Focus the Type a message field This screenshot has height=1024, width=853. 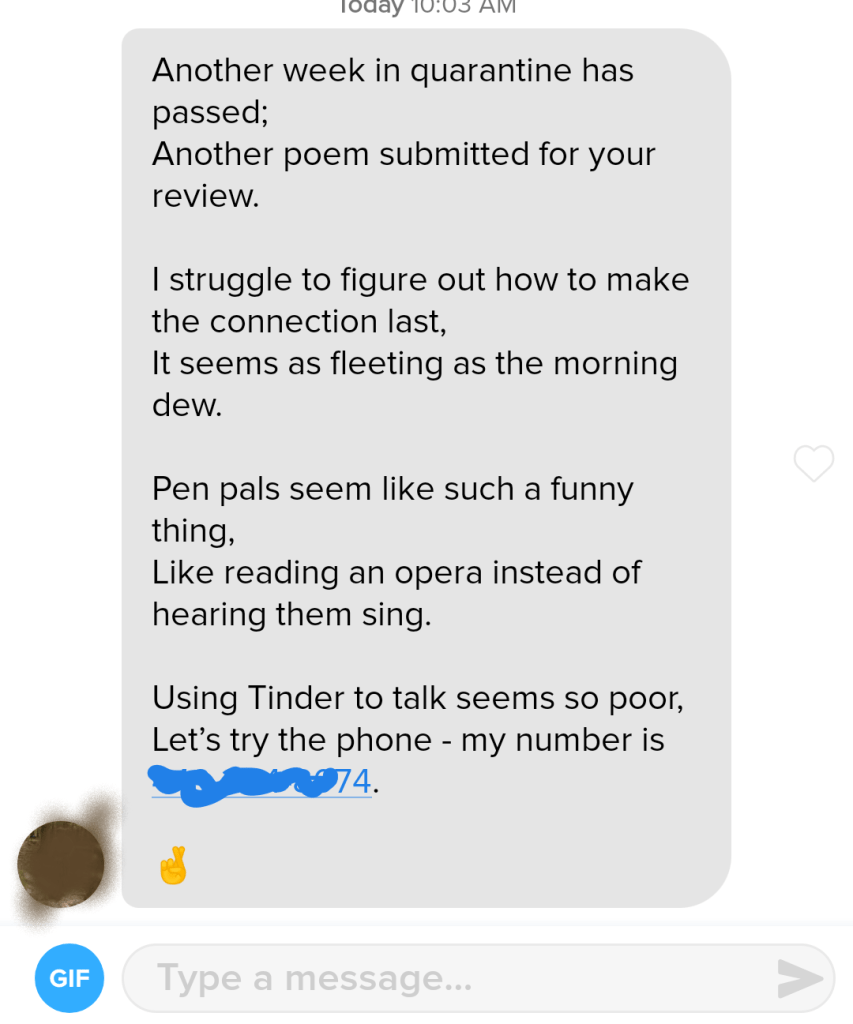(450, 978)
